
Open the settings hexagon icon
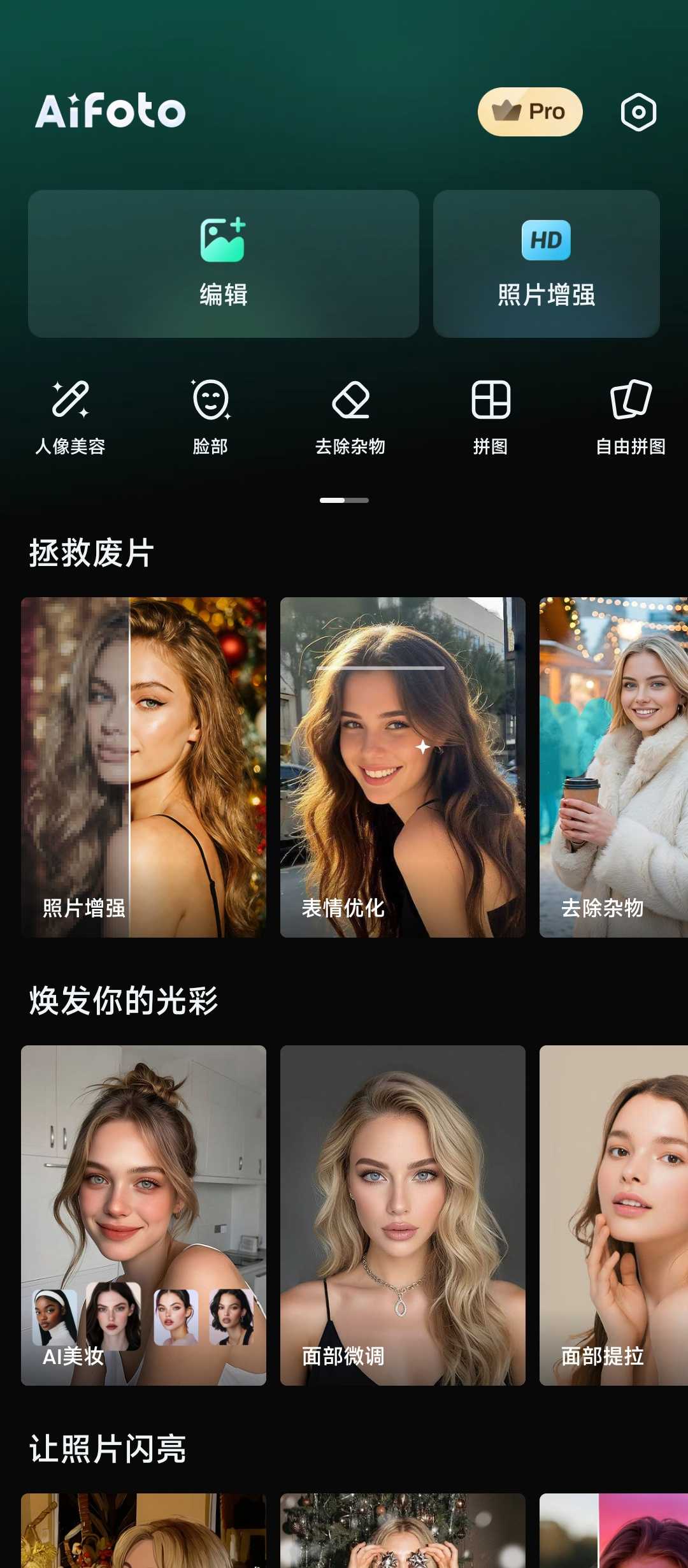pos(638,112)
